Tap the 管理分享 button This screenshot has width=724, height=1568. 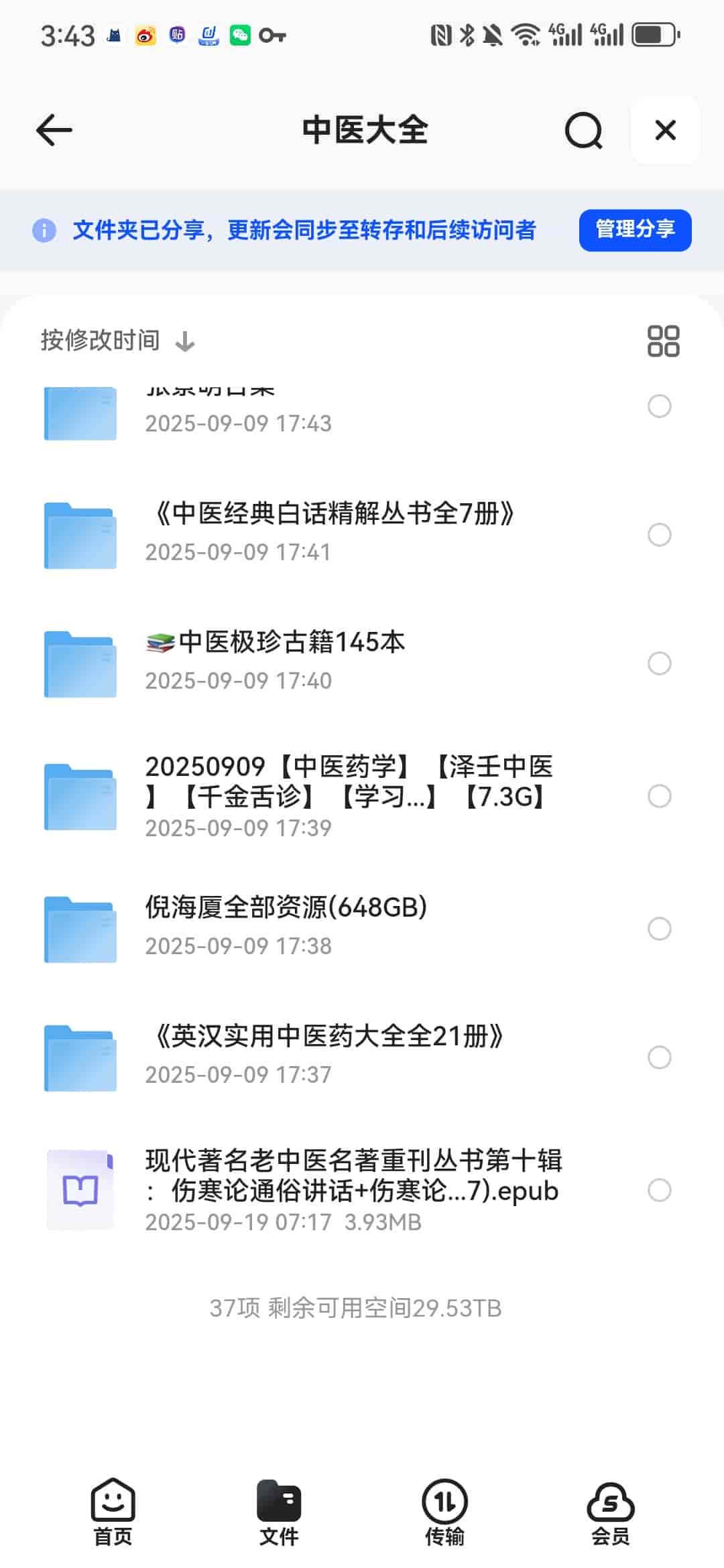tap(634, 230)
